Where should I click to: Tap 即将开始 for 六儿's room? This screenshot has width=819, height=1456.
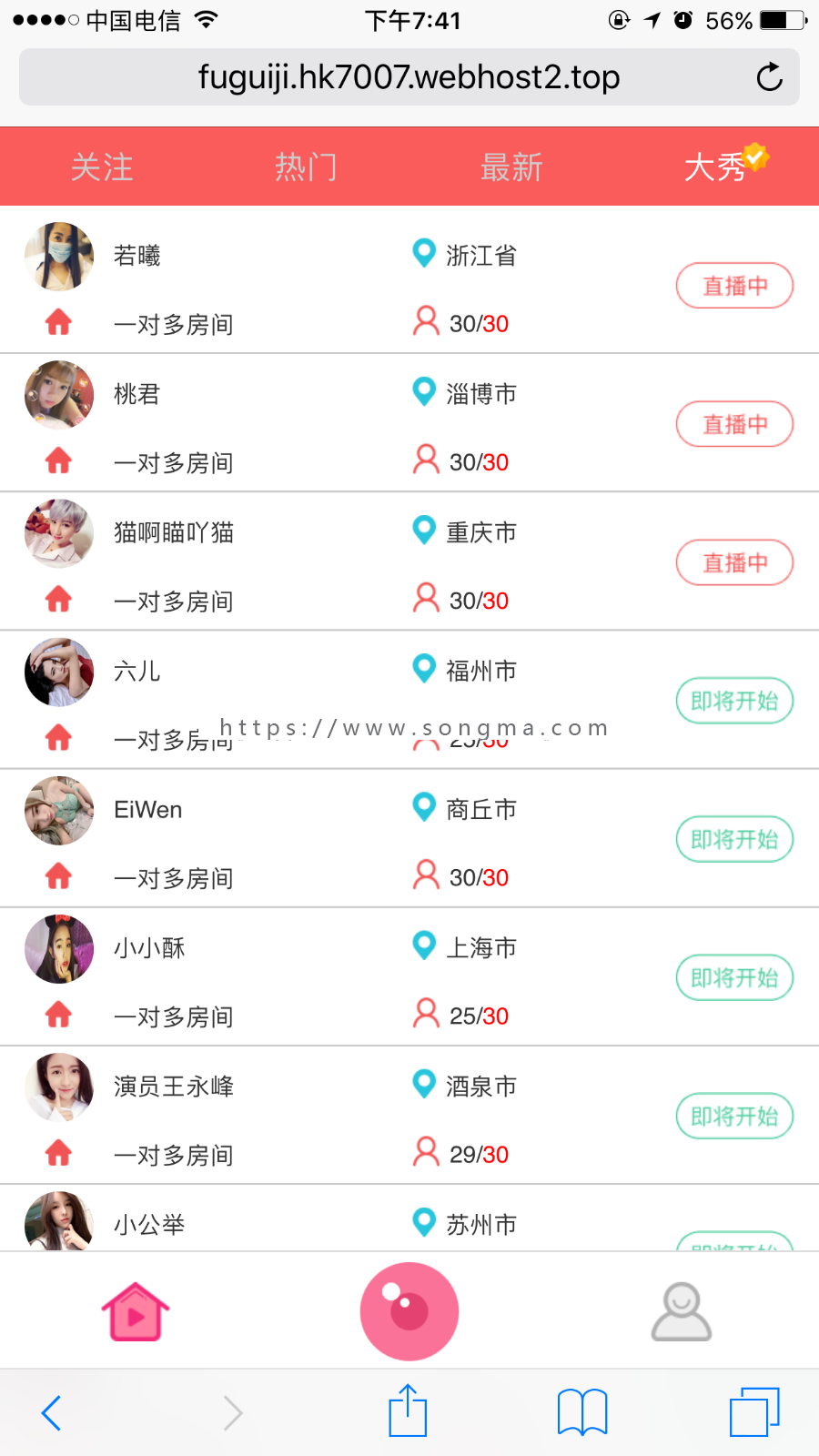click(734, 701)
